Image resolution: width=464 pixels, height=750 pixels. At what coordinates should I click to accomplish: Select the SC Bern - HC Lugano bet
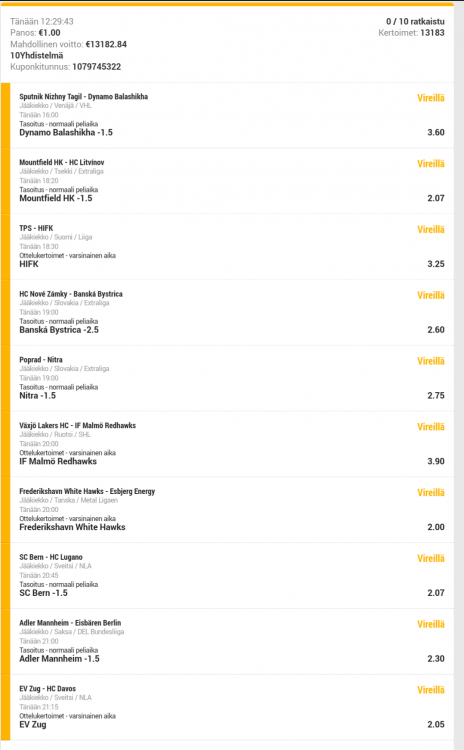[232, 576]
